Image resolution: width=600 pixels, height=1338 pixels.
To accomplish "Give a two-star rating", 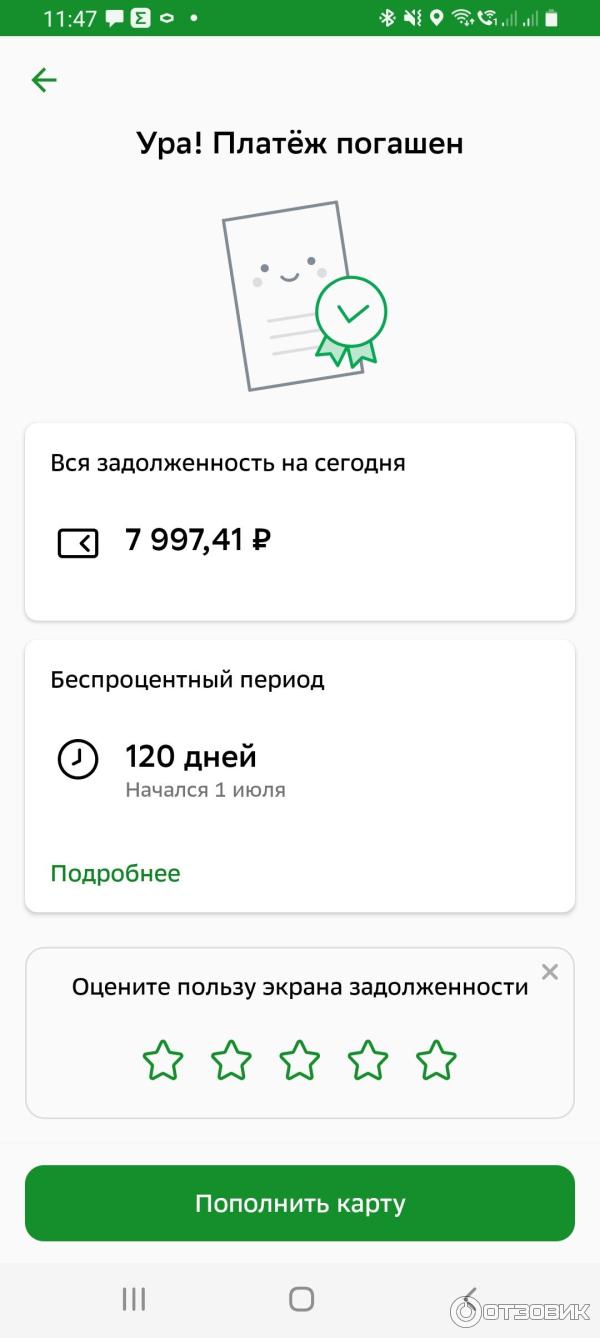I will pos(231,1060).
